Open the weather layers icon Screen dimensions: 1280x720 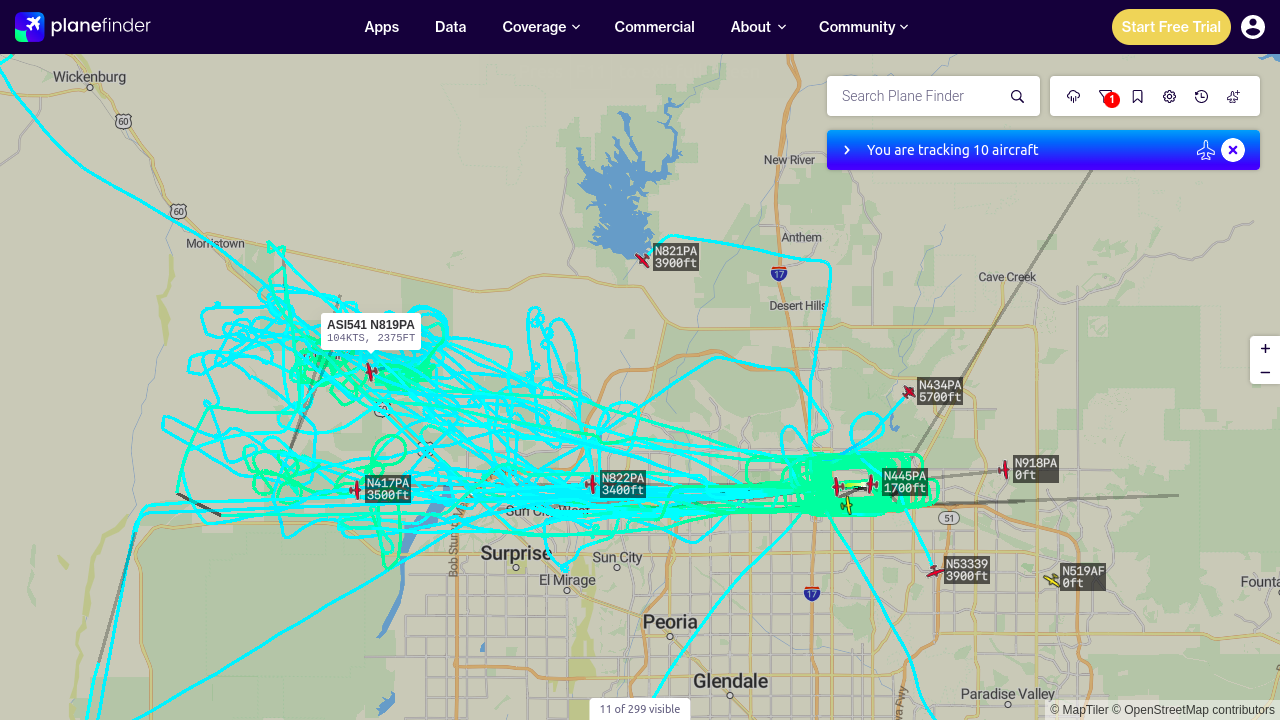[x=1074, y=96]
